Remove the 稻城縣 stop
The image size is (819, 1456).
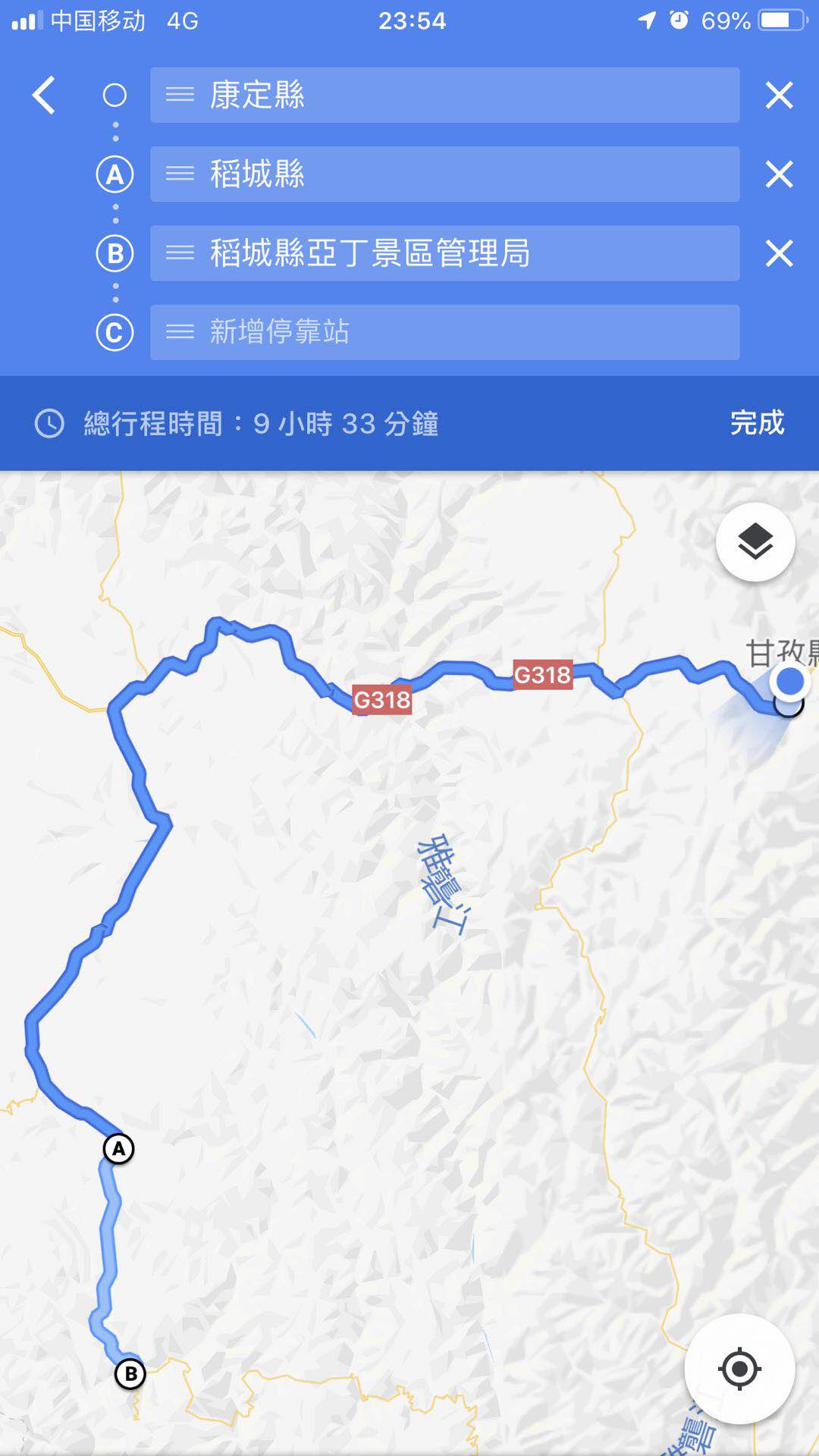779,174
